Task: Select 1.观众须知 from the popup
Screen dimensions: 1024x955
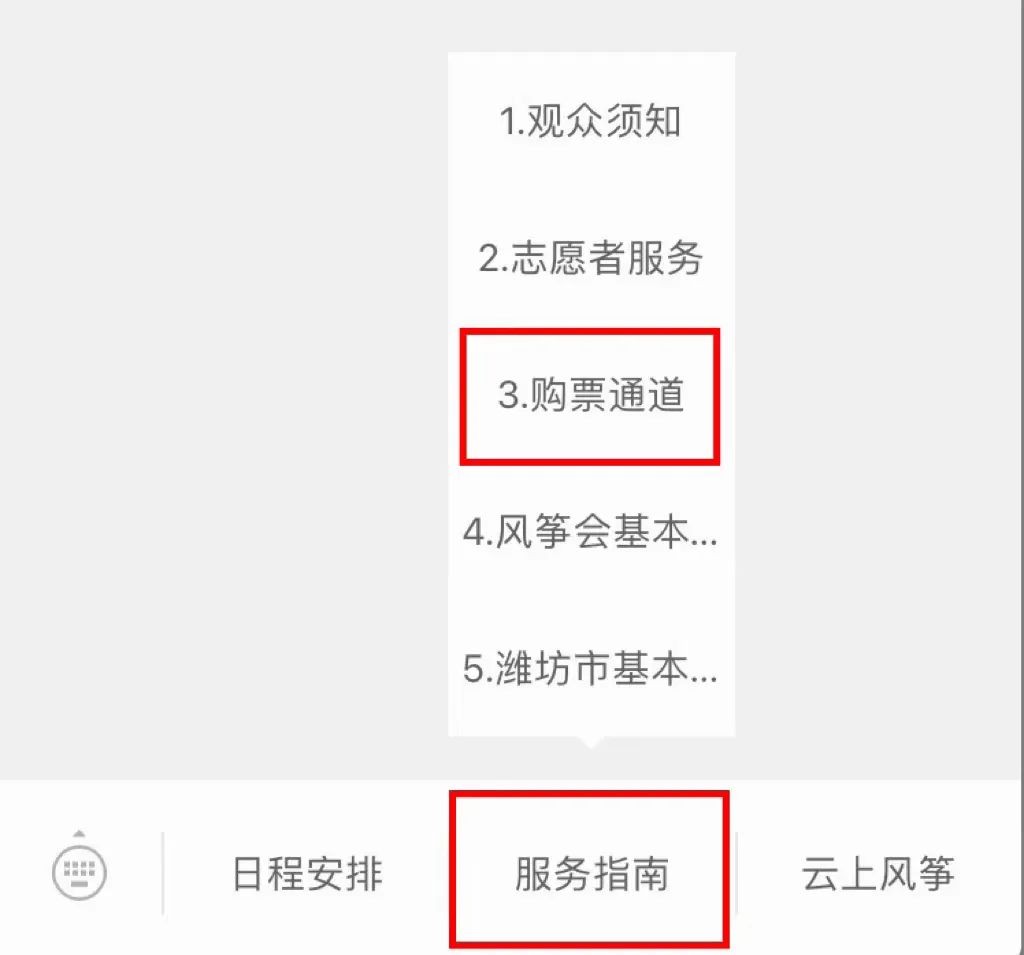Action: [x=591, y=121]
